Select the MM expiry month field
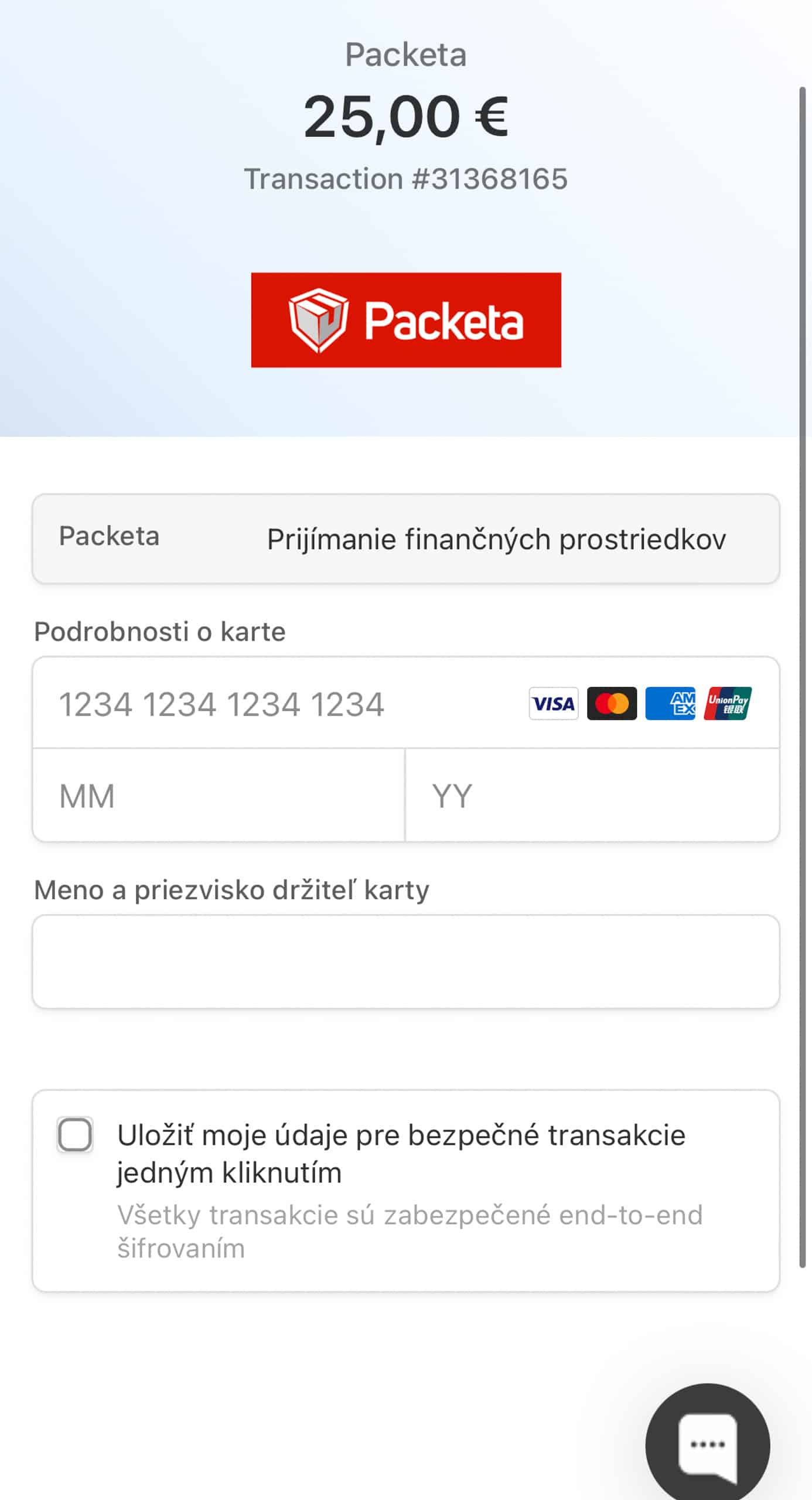The height and width of the screenshot is (1500, 812). tap(219, 795)
